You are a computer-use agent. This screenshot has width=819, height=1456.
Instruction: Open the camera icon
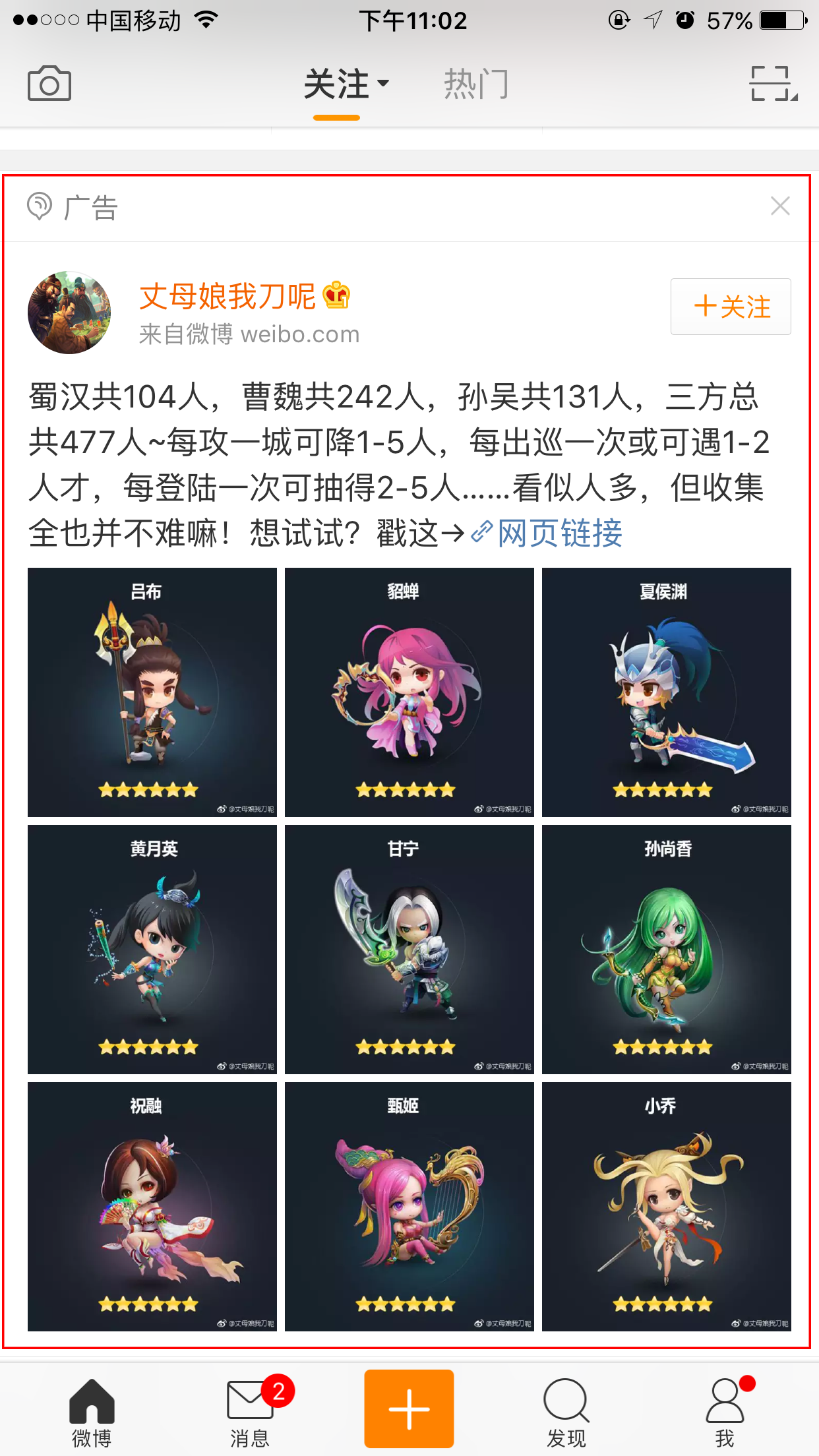[49, 84]
